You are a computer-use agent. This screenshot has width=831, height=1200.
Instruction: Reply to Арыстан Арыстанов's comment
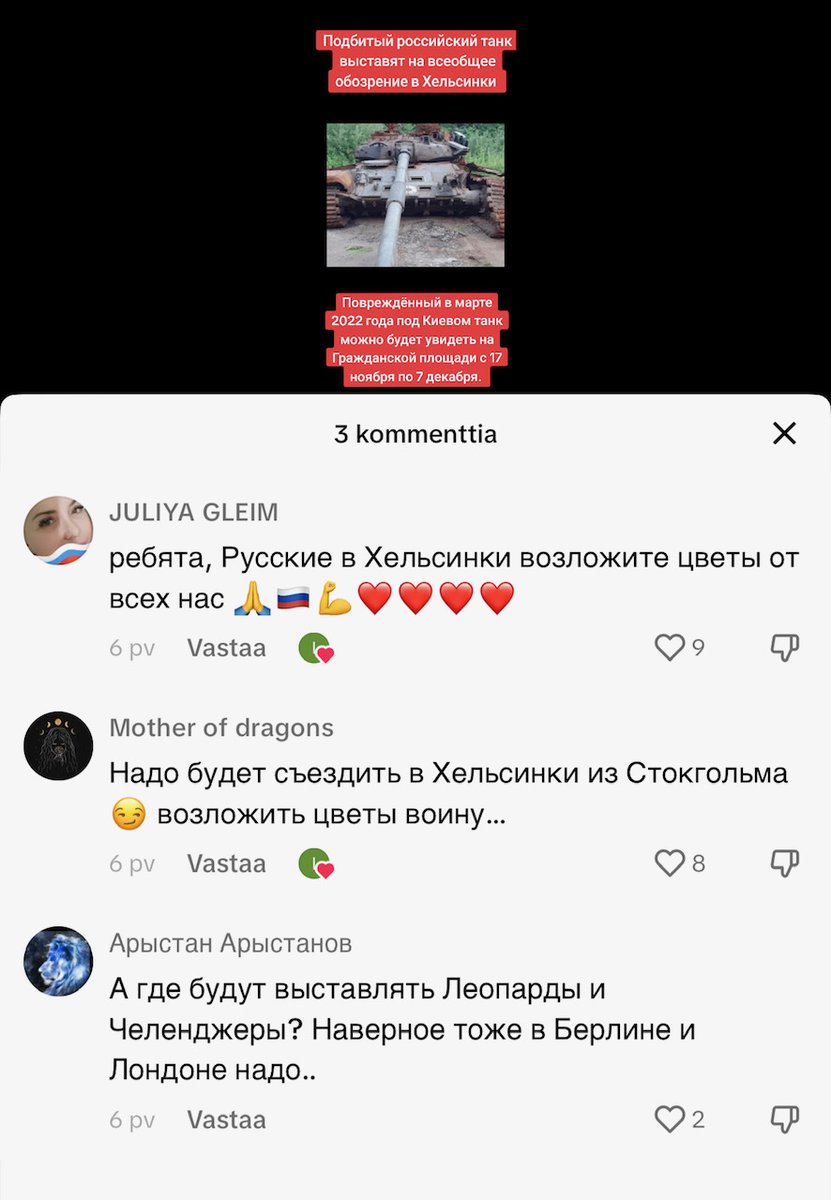[x=226, y=1120]
